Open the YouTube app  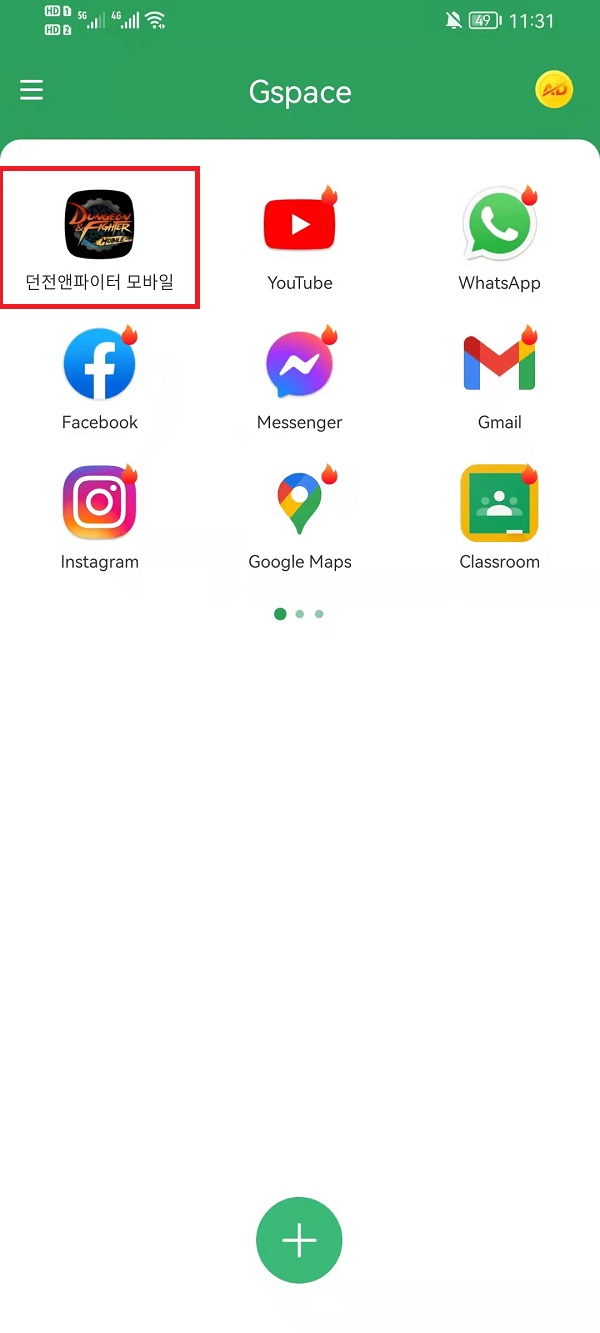tap(299, 223)
